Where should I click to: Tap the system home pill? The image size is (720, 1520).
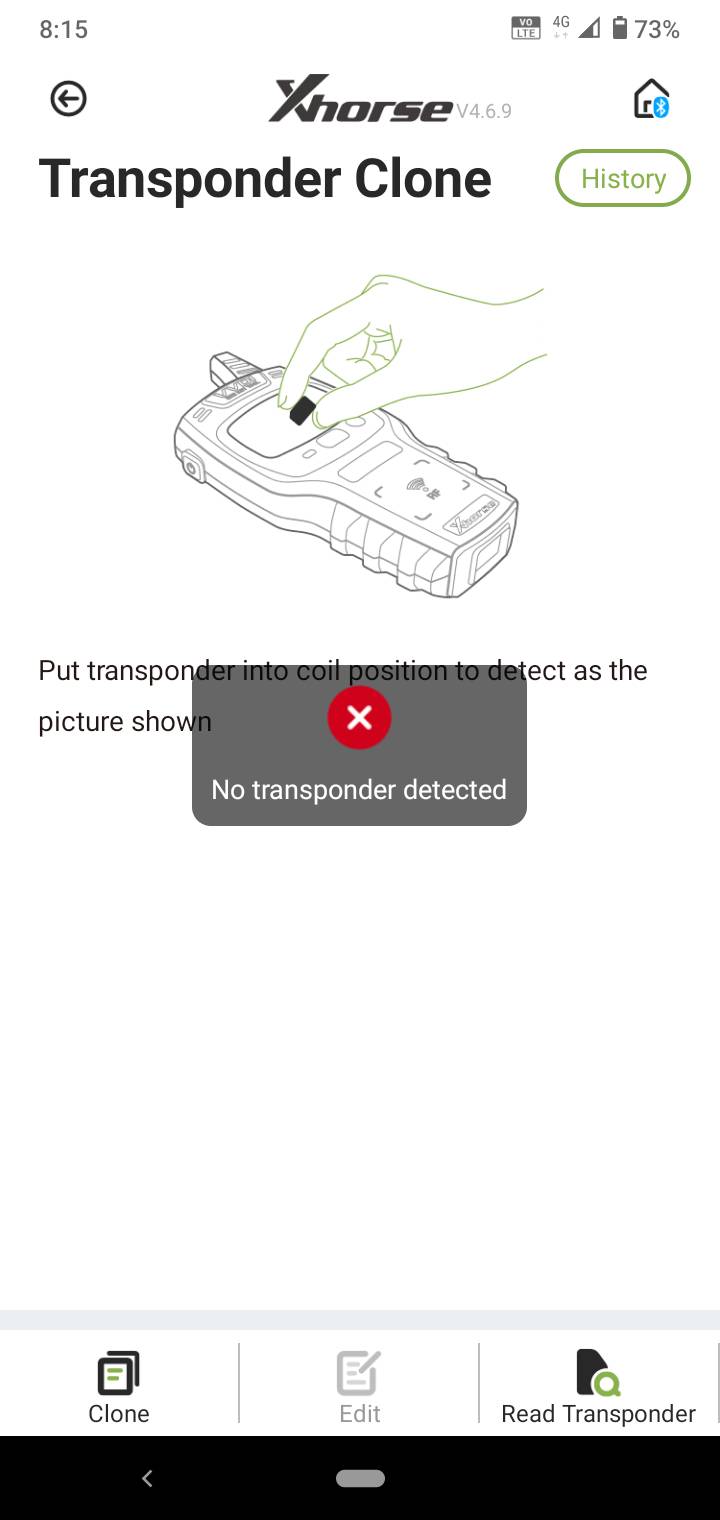pyautogui.click(x=360, y=1478)
